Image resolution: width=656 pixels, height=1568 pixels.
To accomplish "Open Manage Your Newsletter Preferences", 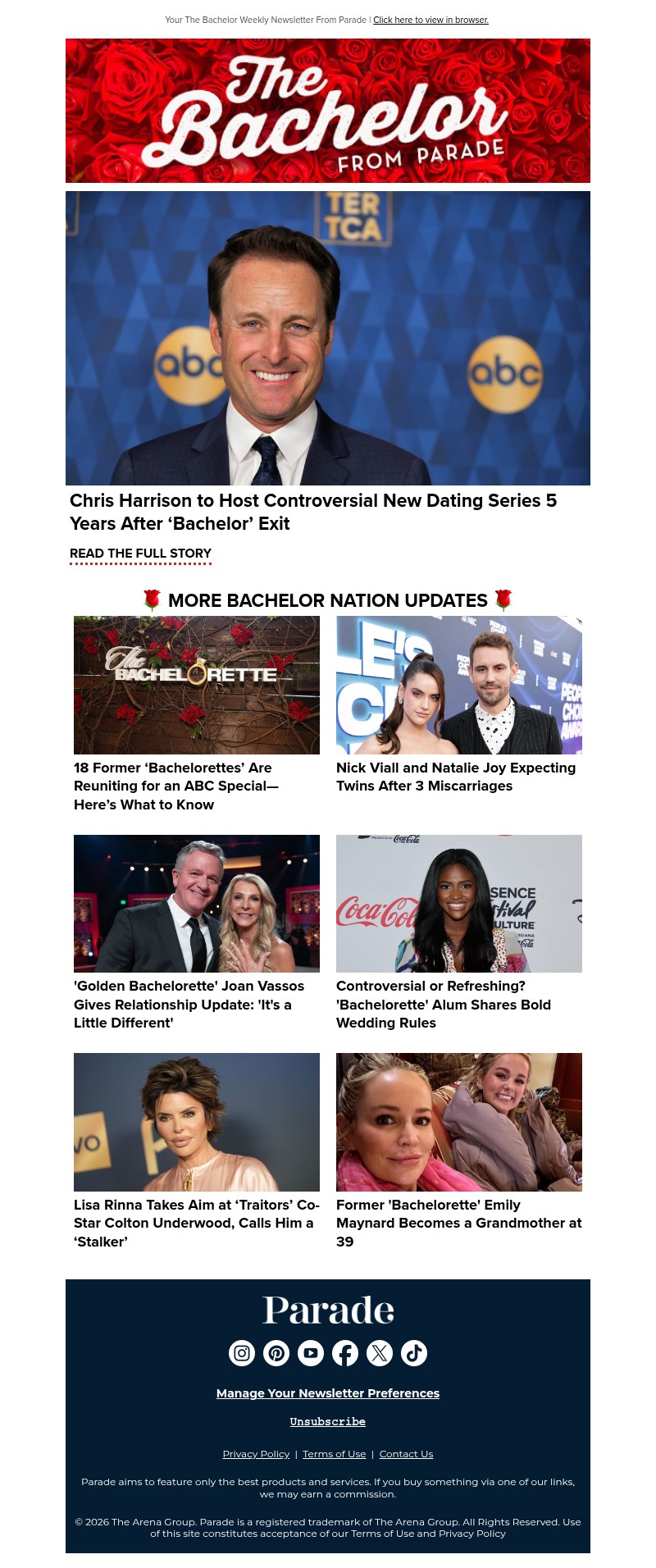I will tap(328, 1393).
